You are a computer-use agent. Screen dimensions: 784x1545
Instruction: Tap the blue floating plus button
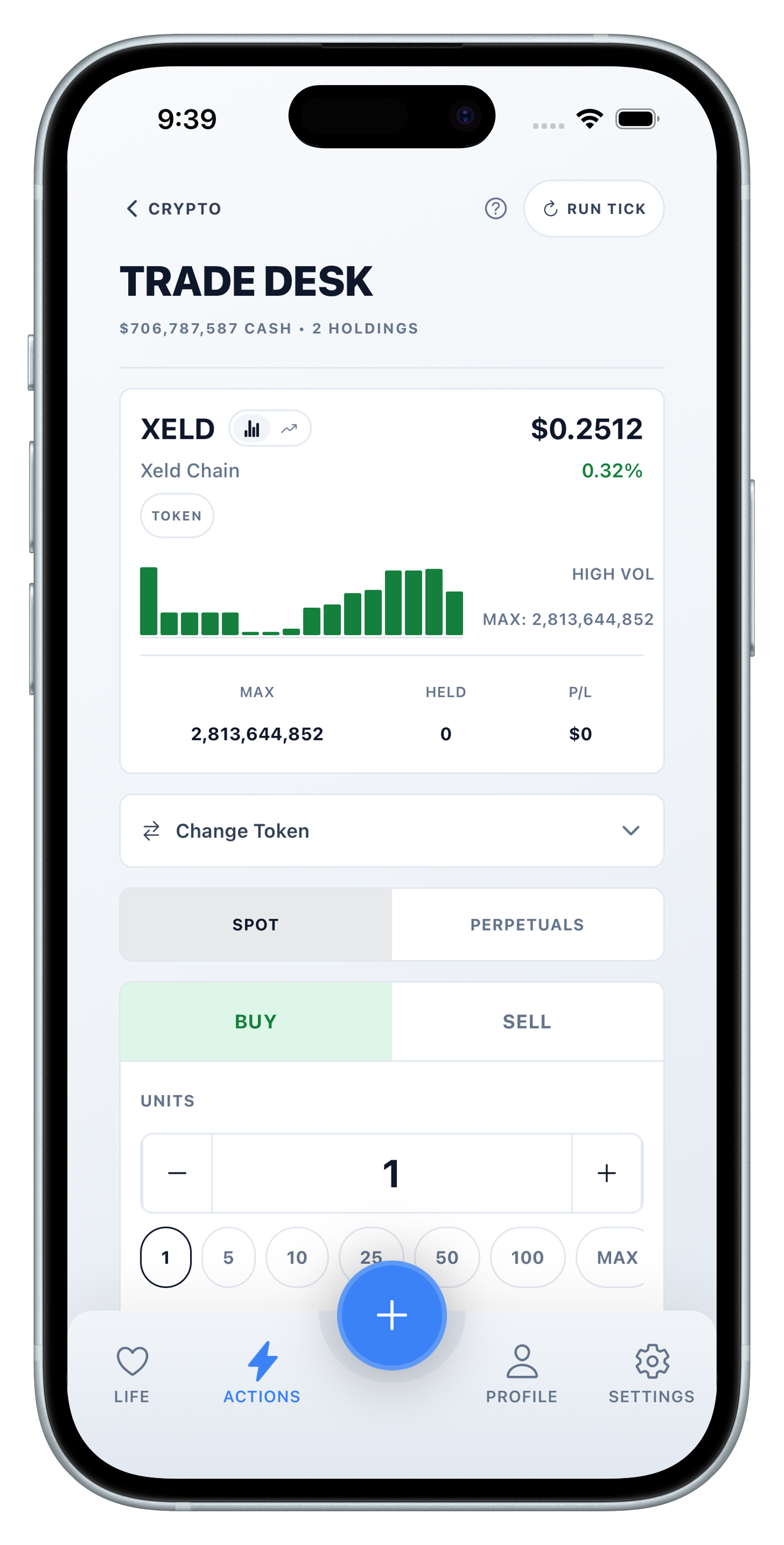point(391,1315)
